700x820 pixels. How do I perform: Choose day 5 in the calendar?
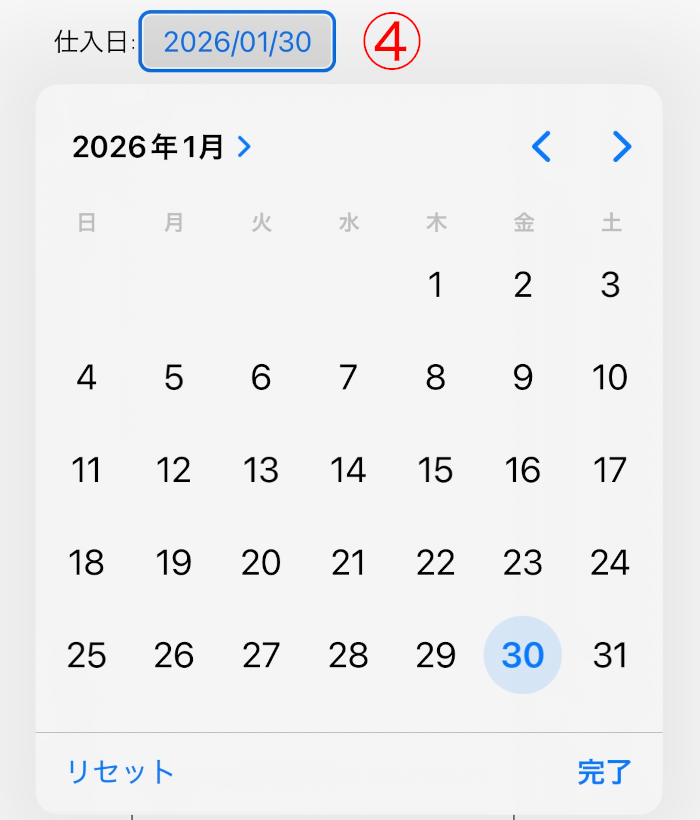coord(174,378)
